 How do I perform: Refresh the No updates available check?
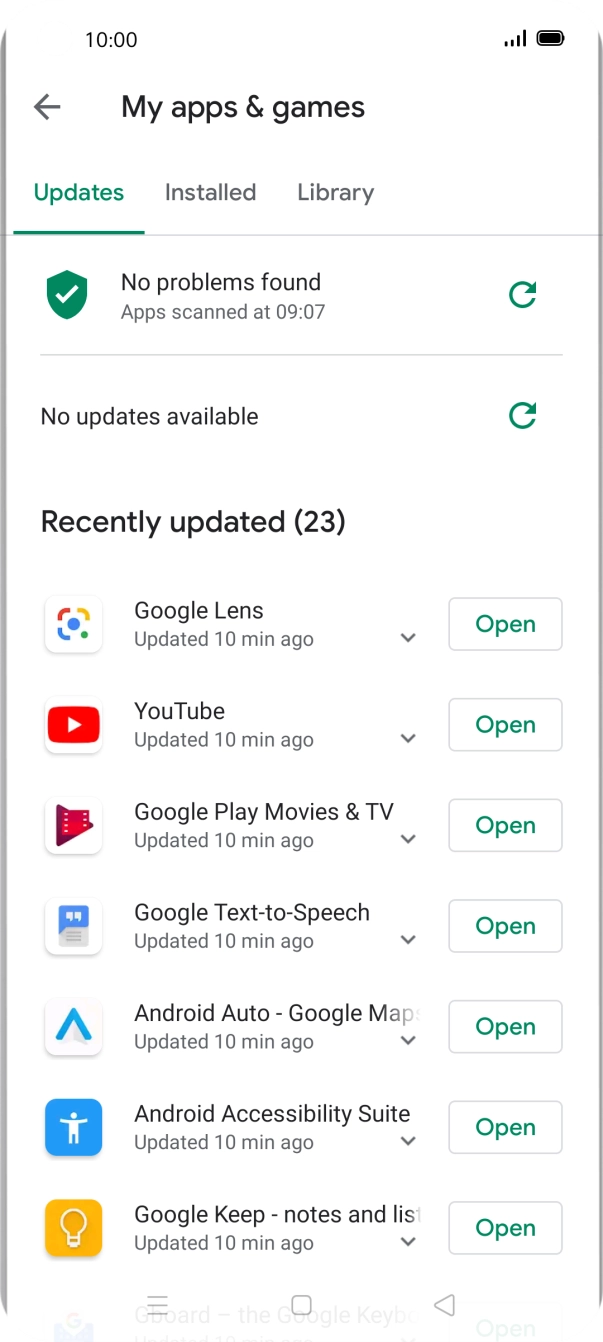point(522,416)
